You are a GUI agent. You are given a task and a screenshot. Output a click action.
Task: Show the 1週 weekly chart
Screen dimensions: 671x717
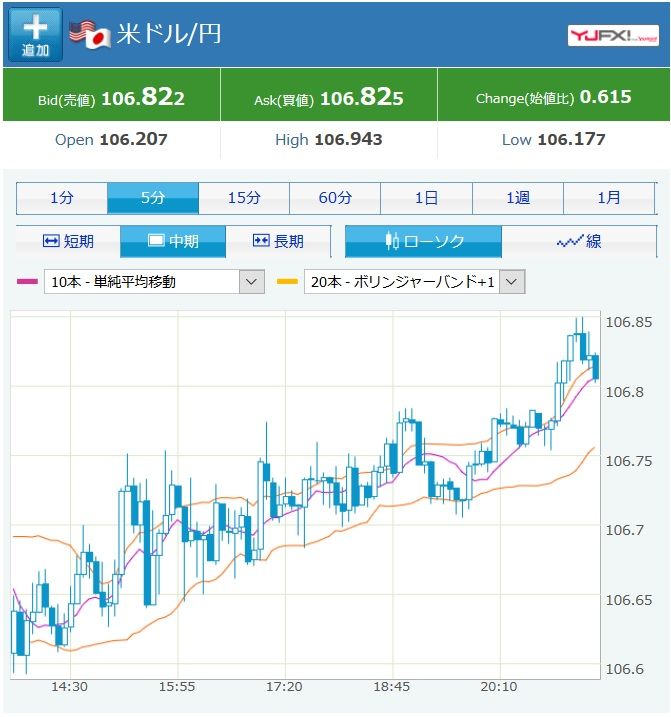(517, 198)
